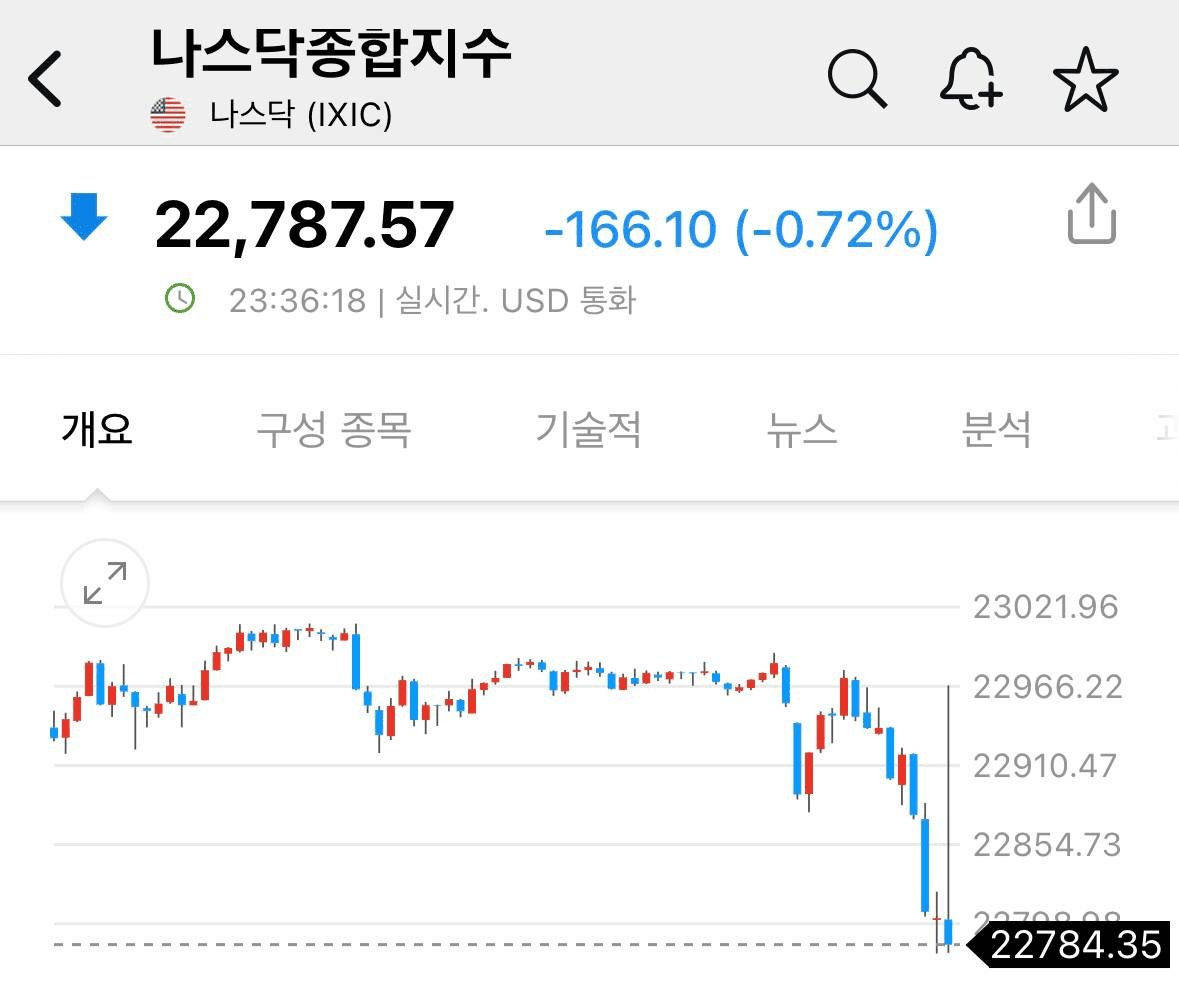Open the 기술적 tab
Viewport: 1179px width, 990px height.
coord(588,430)
